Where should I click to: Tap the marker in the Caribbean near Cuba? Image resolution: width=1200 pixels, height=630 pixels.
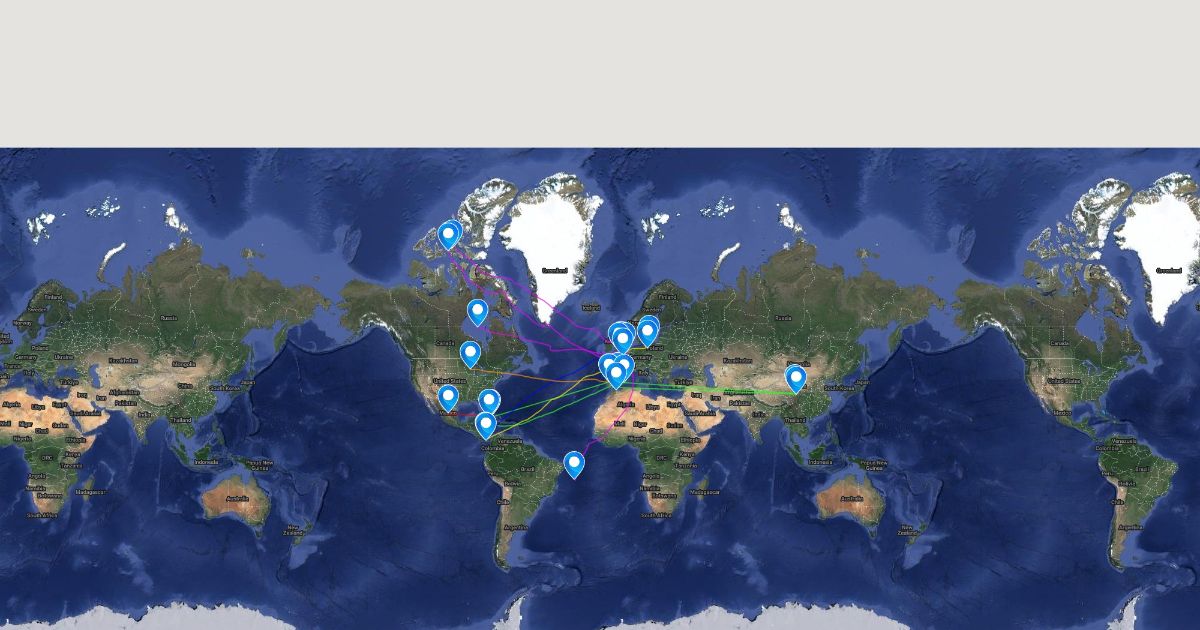(489, 401)
